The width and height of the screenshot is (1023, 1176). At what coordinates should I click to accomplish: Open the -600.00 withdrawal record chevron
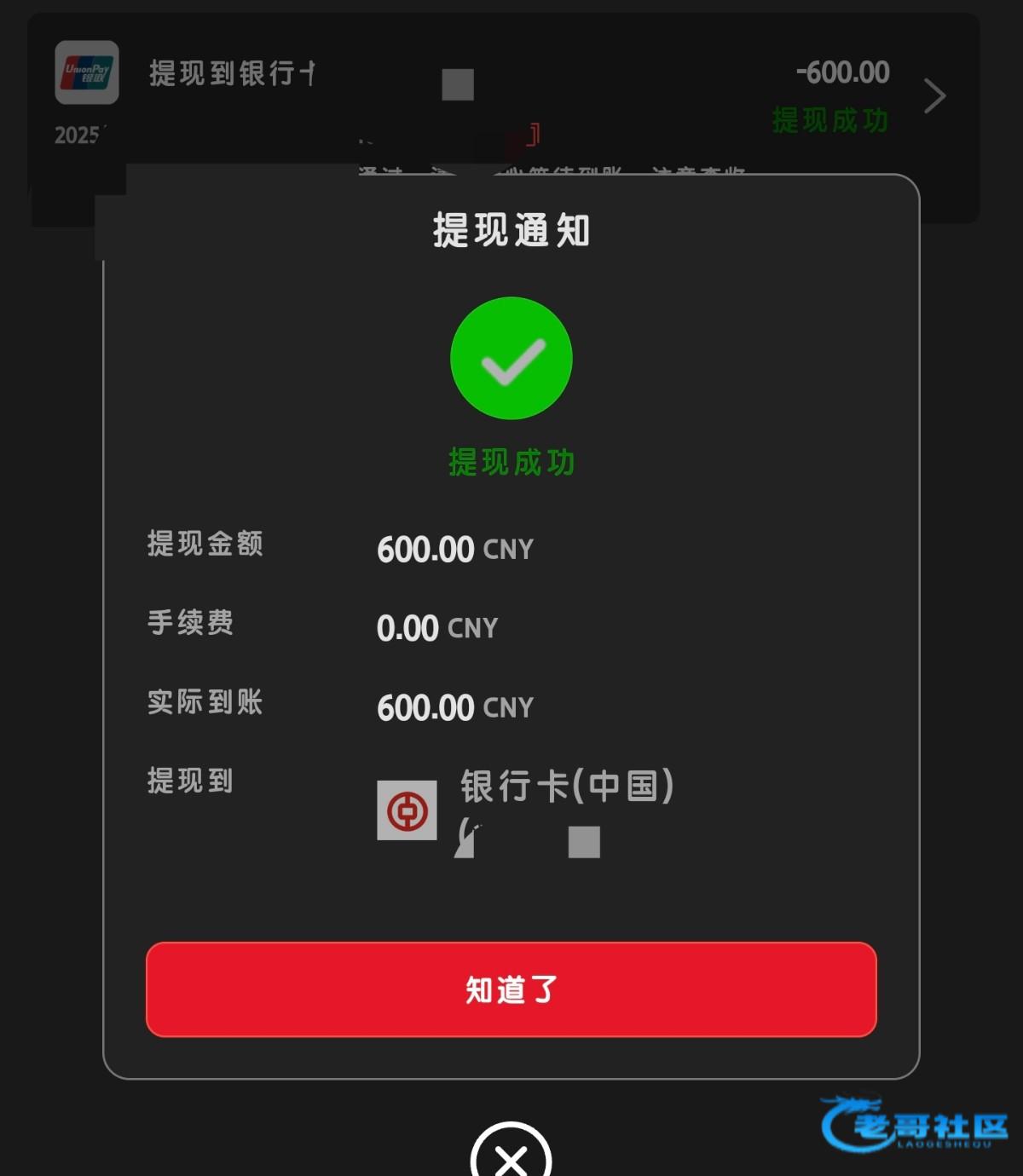(934, 95)
